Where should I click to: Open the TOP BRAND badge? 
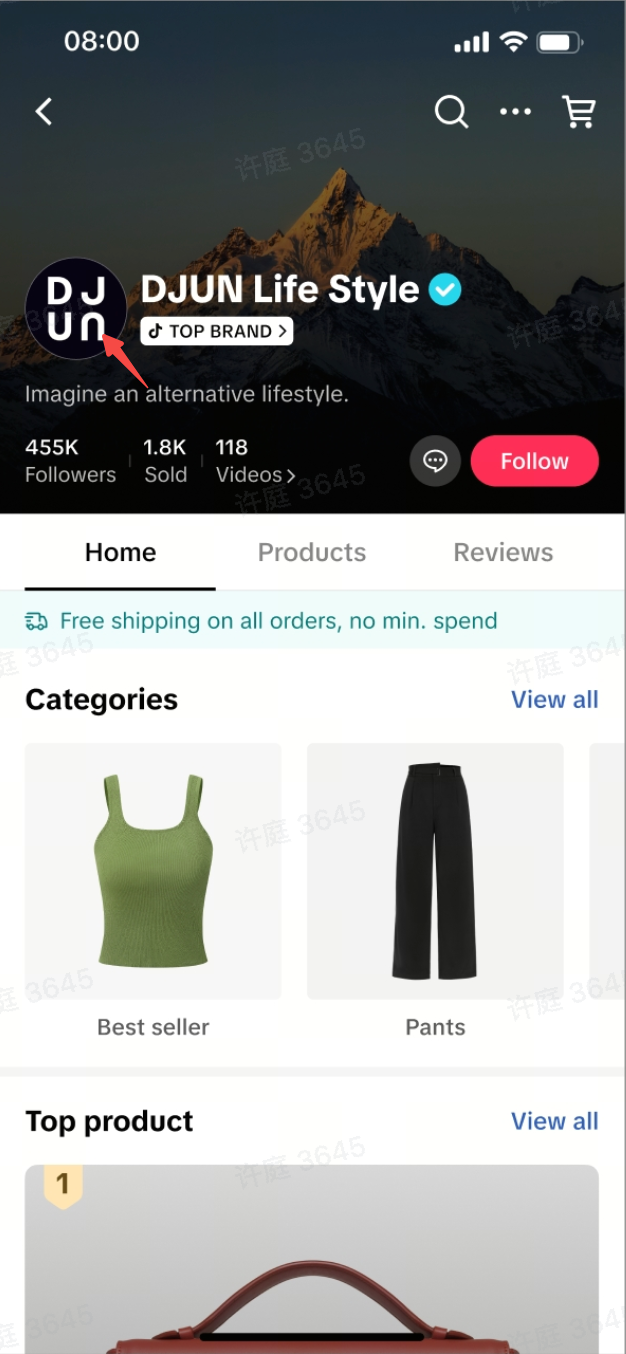pyautogui.click(x=217, y=331)
